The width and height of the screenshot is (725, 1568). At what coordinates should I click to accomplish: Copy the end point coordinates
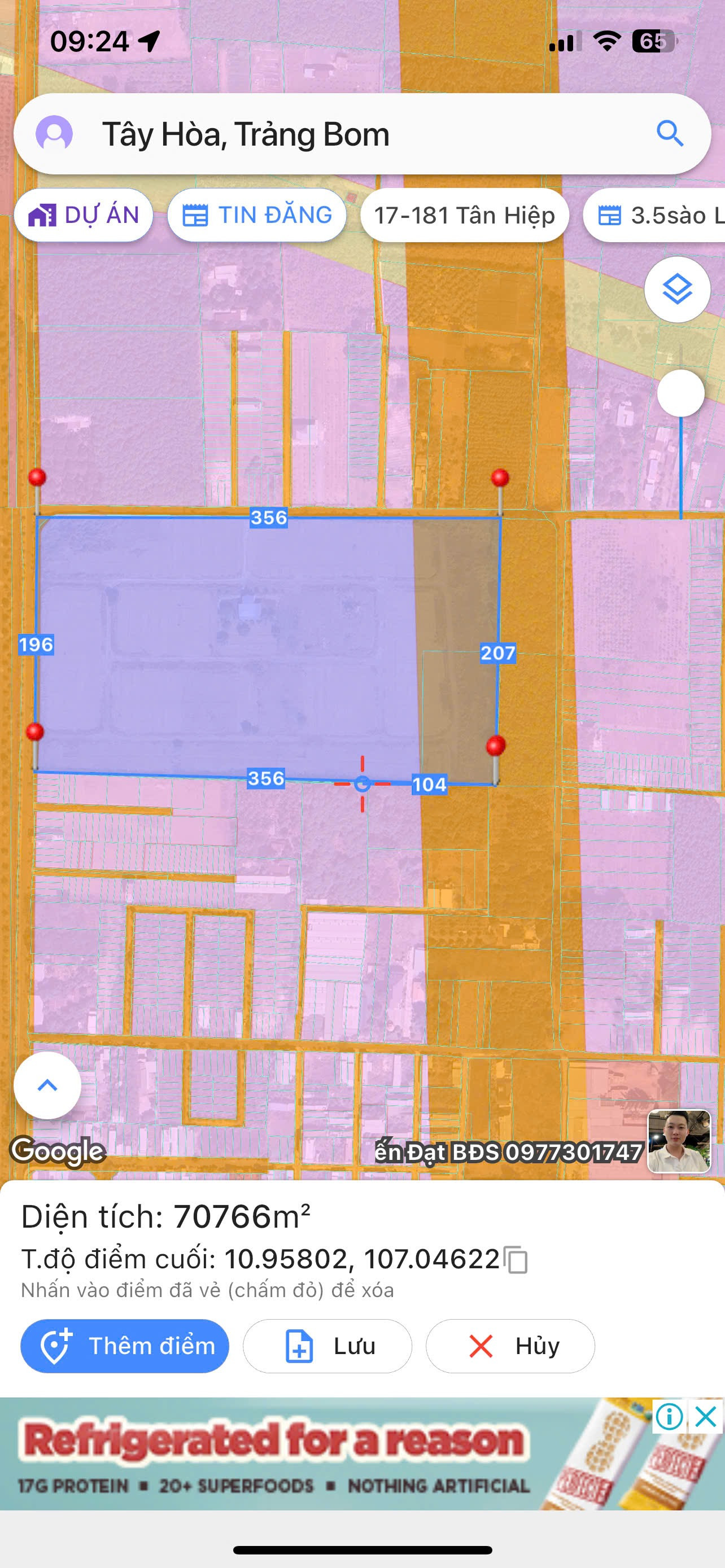point(517,1259)
